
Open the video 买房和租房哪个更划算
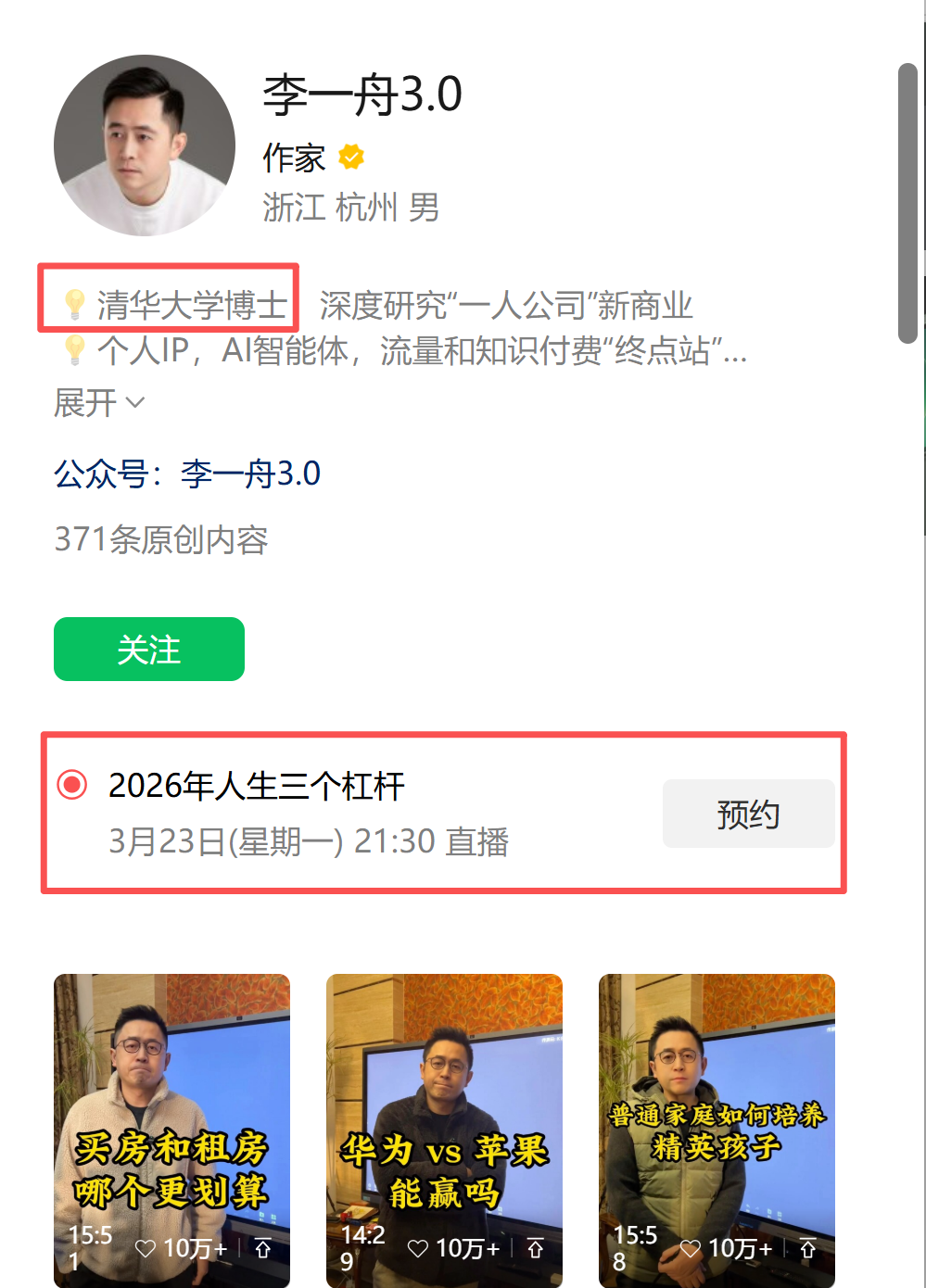point(171,1129)
